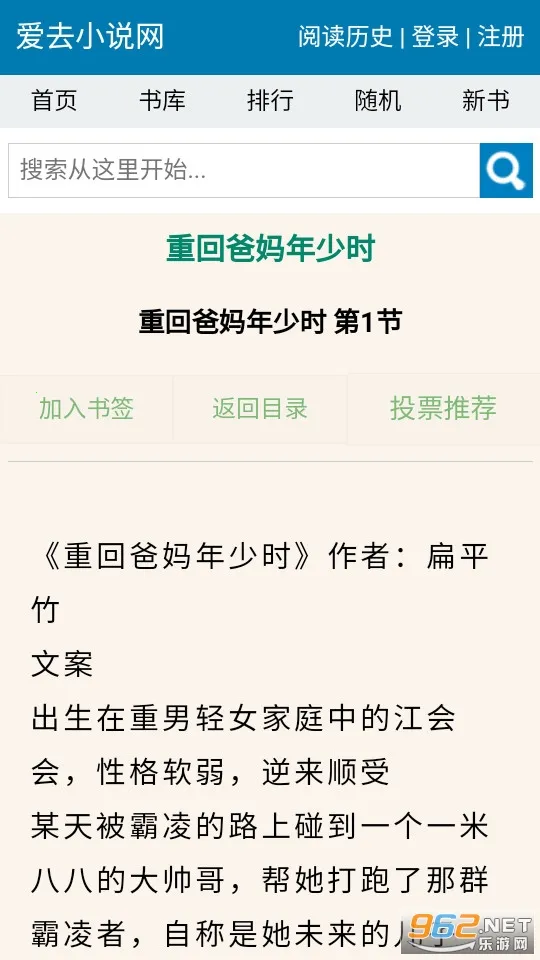Open the 爱去小说网 site title
Screen dimensions: 540x960
point(90,37)
